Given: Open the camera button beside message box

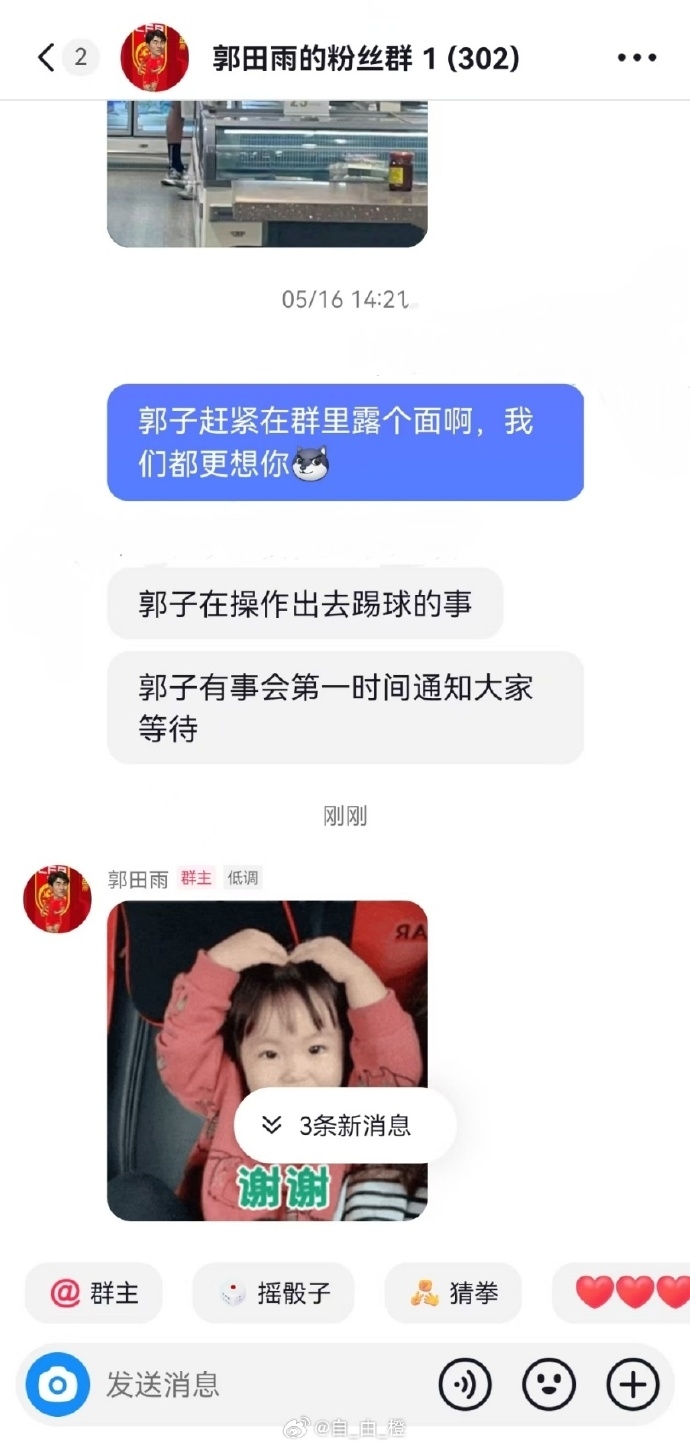Looking at the screenshot, I should [x=58, y=1385].
